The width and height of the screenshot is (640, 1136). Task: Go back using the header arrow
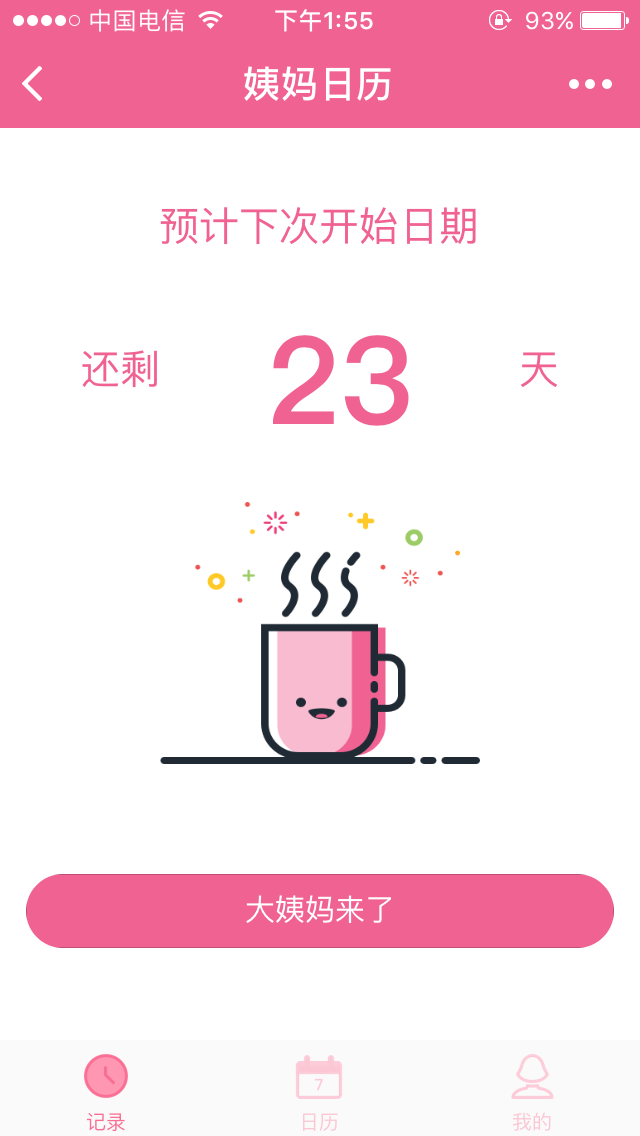tap(33, 84)
